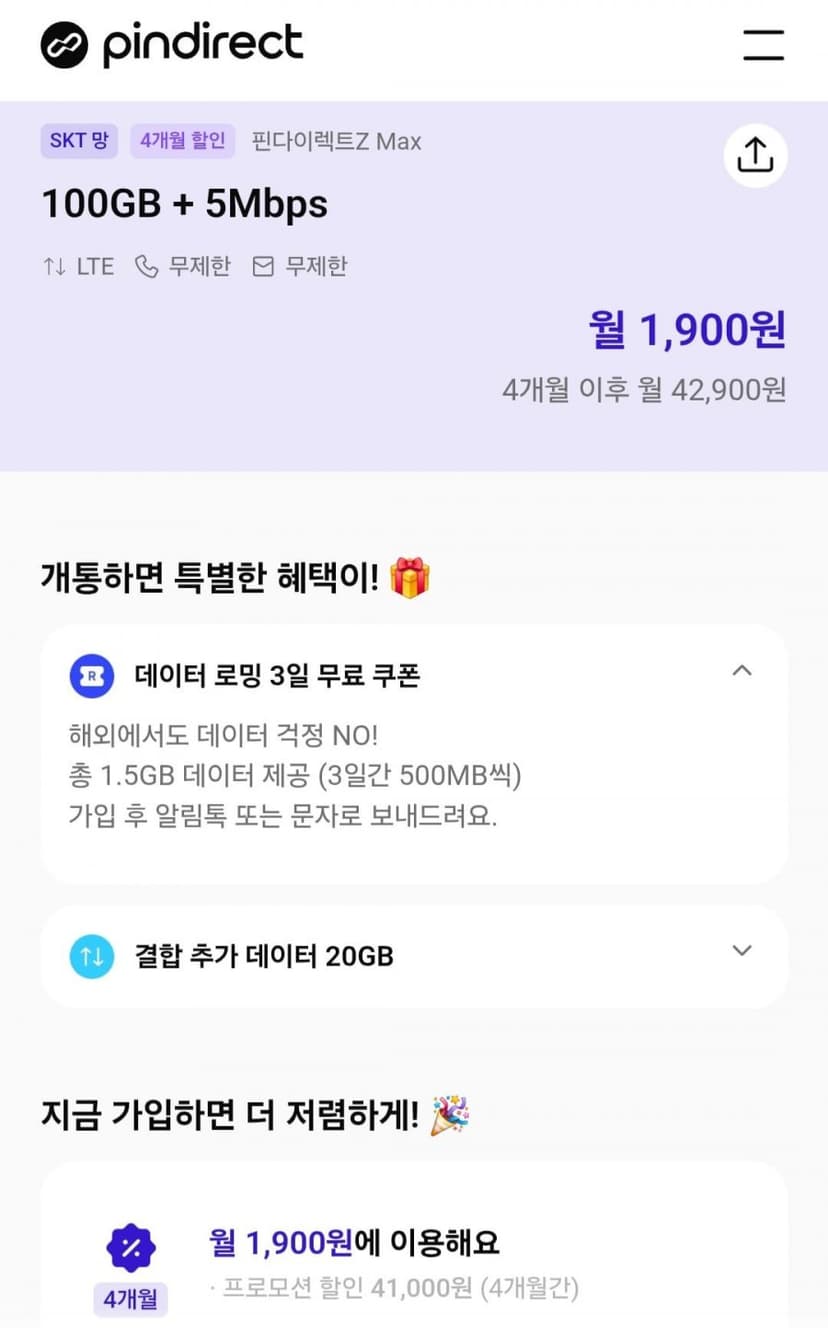Image resolution: width=828 pixels, height=1328 pixels.
Task: Expand 결합 추가 데이터 20GB details
Action: 741,951
